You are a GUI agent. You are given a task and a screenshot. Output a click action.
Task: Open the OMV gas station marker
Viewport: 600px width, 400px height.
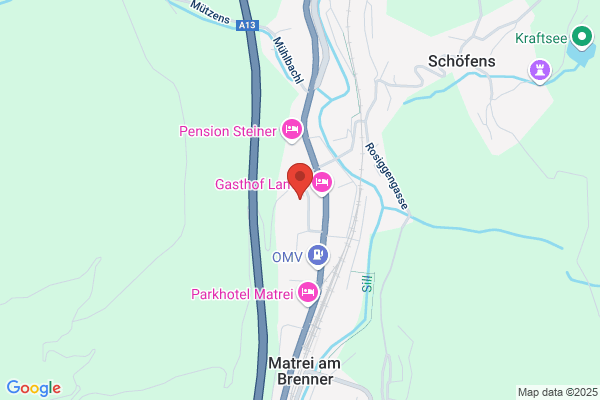coord(318,256)
